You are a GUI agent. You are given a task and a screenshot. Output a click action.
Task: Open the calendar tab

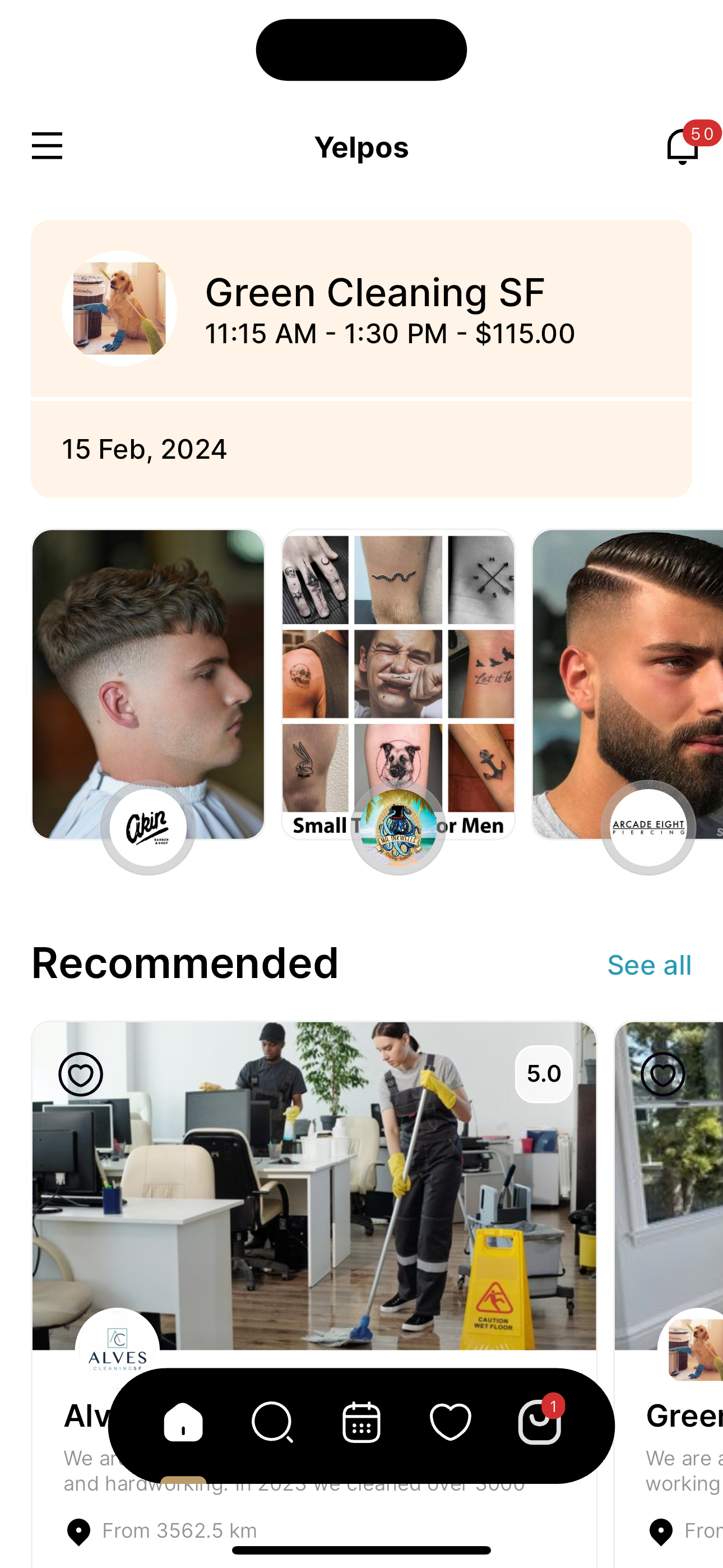[361, 1423]
